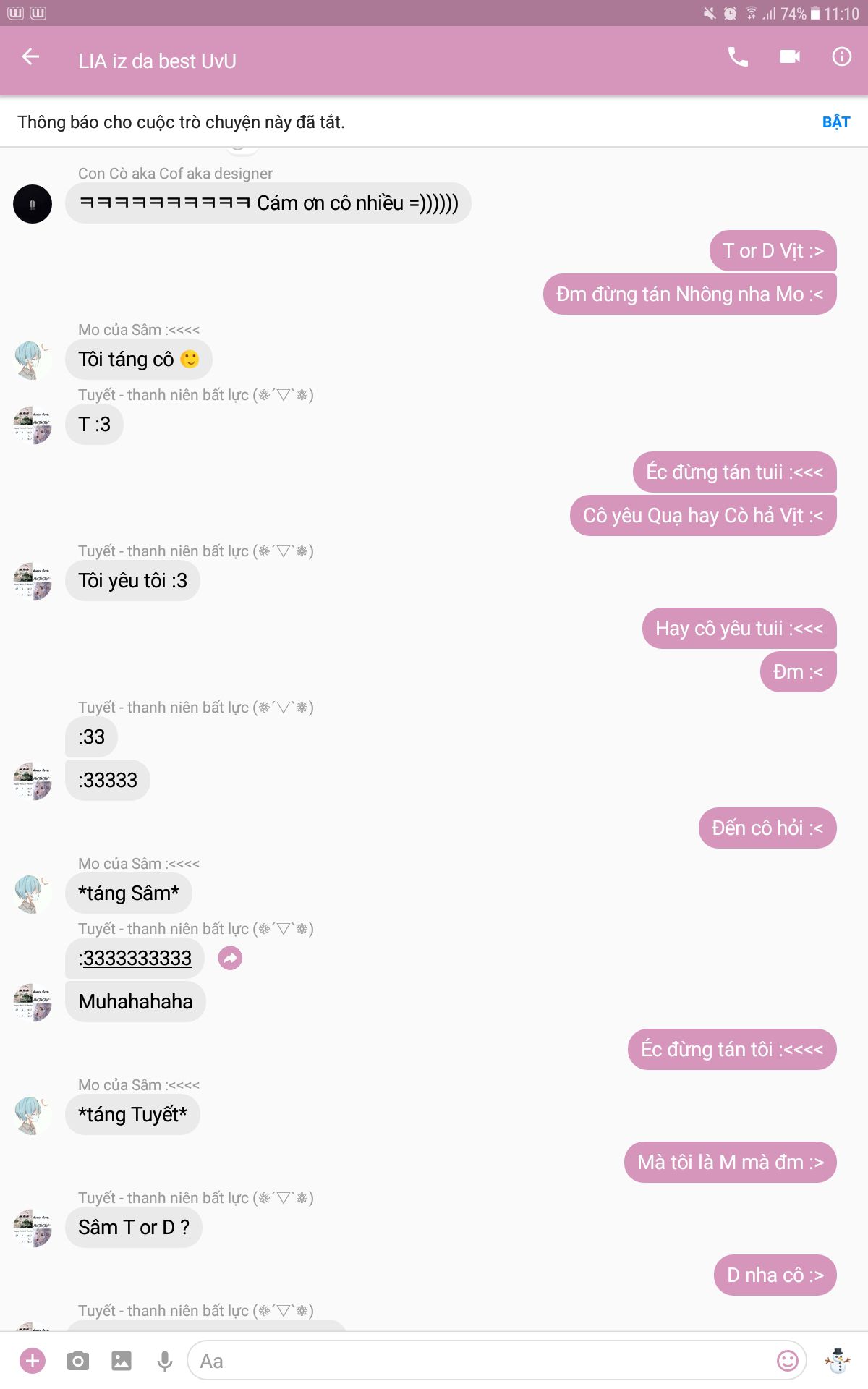Turn notifications back on with BẬT
The width and height of the screenshot is (868, 1389).
[836, 122]
